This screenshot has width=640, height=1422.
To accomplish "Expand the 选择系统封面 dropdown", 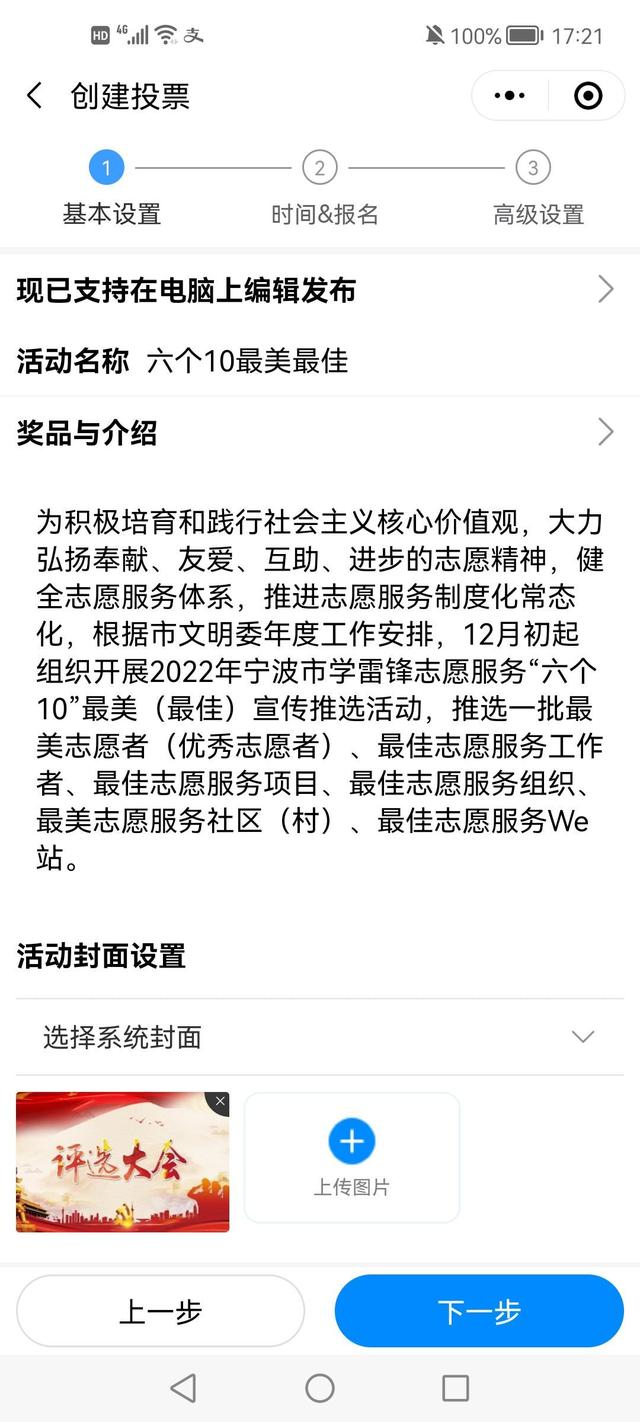I will [x=320, y=1037].
